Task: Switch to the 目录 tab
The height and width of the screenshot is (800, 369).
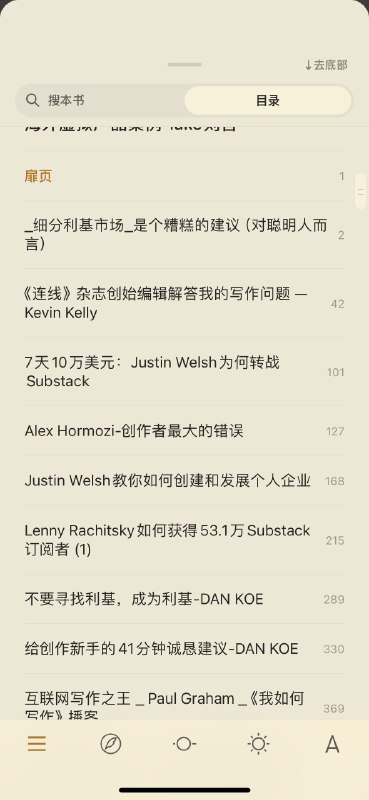Action: 267,100
